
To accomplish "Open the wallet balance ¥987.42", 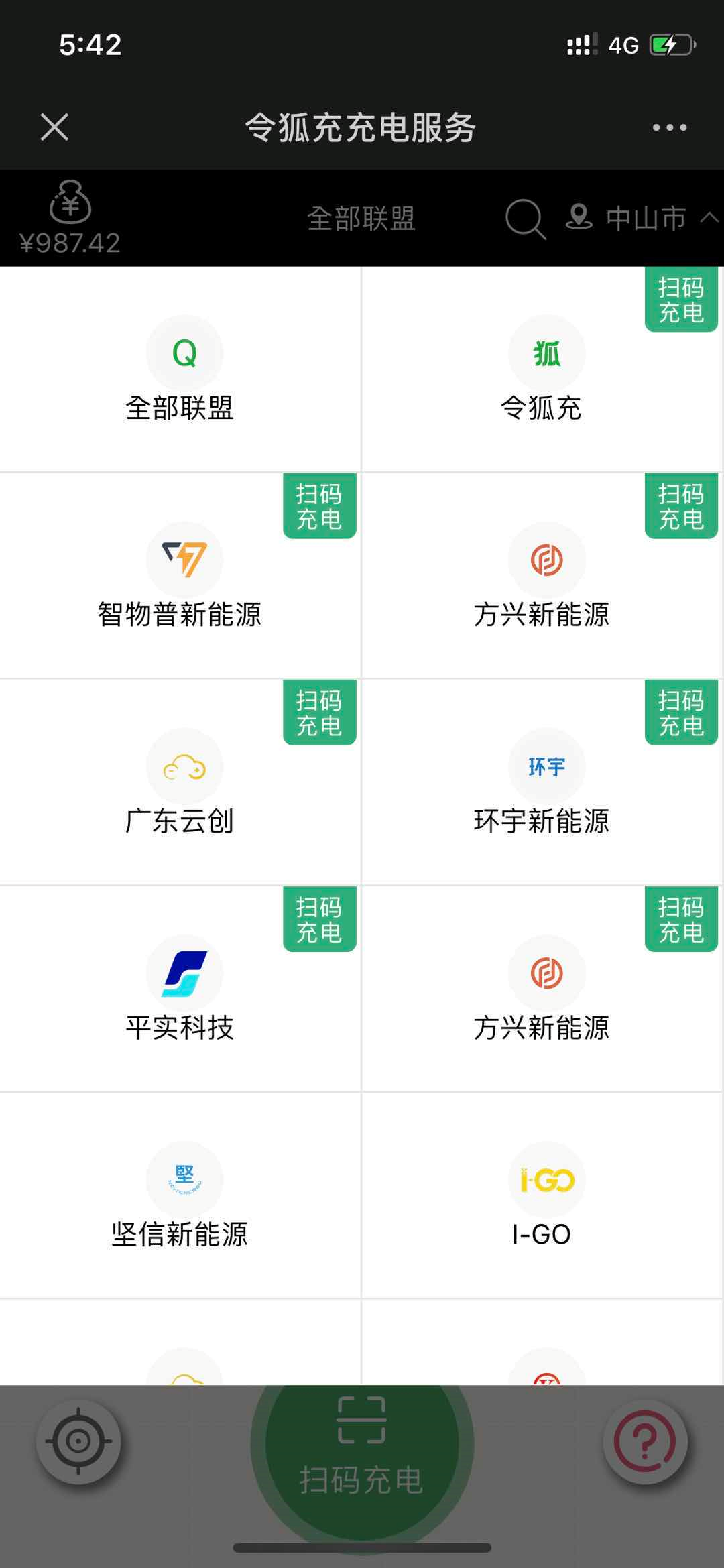I will pos(70,218).
